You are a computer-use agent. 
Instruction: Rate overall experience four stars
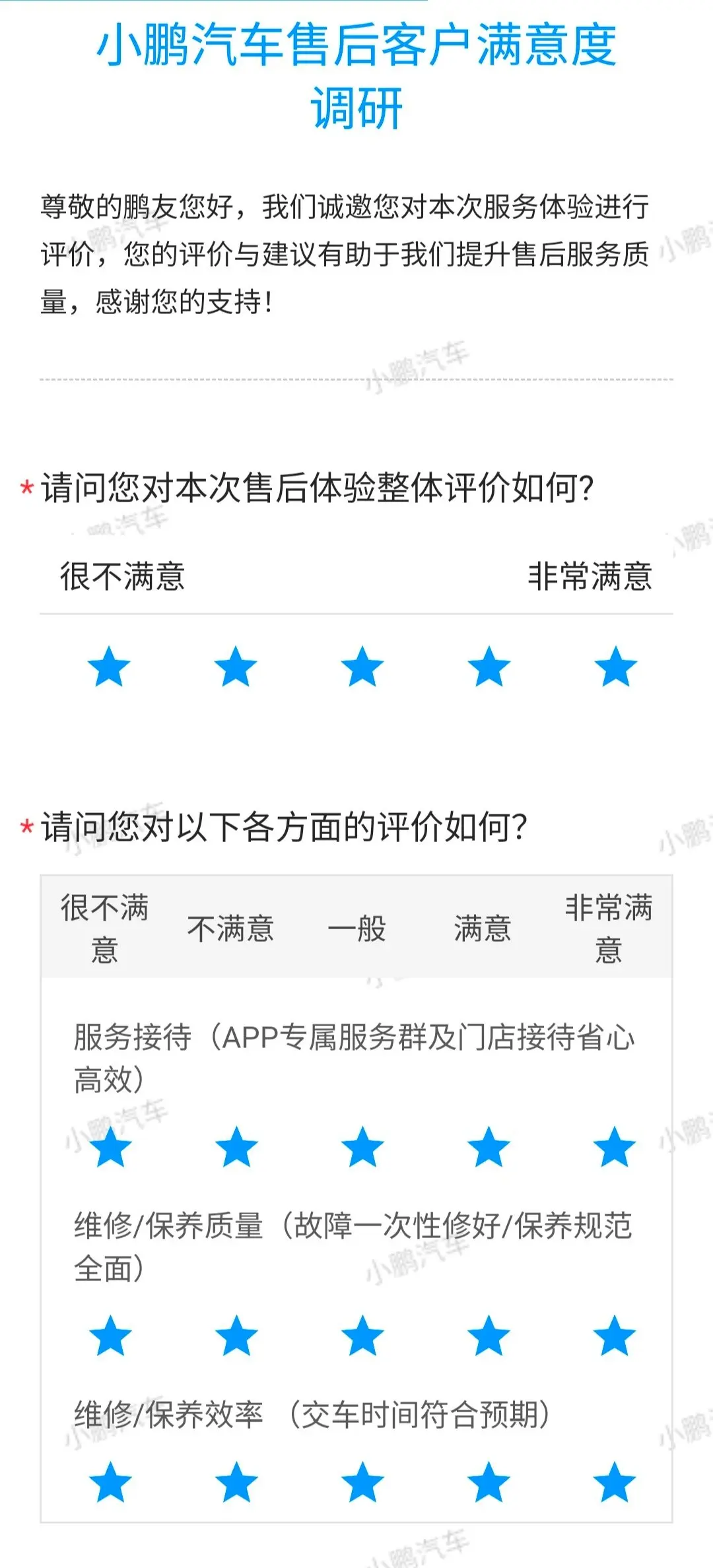[x=489, y=667]
